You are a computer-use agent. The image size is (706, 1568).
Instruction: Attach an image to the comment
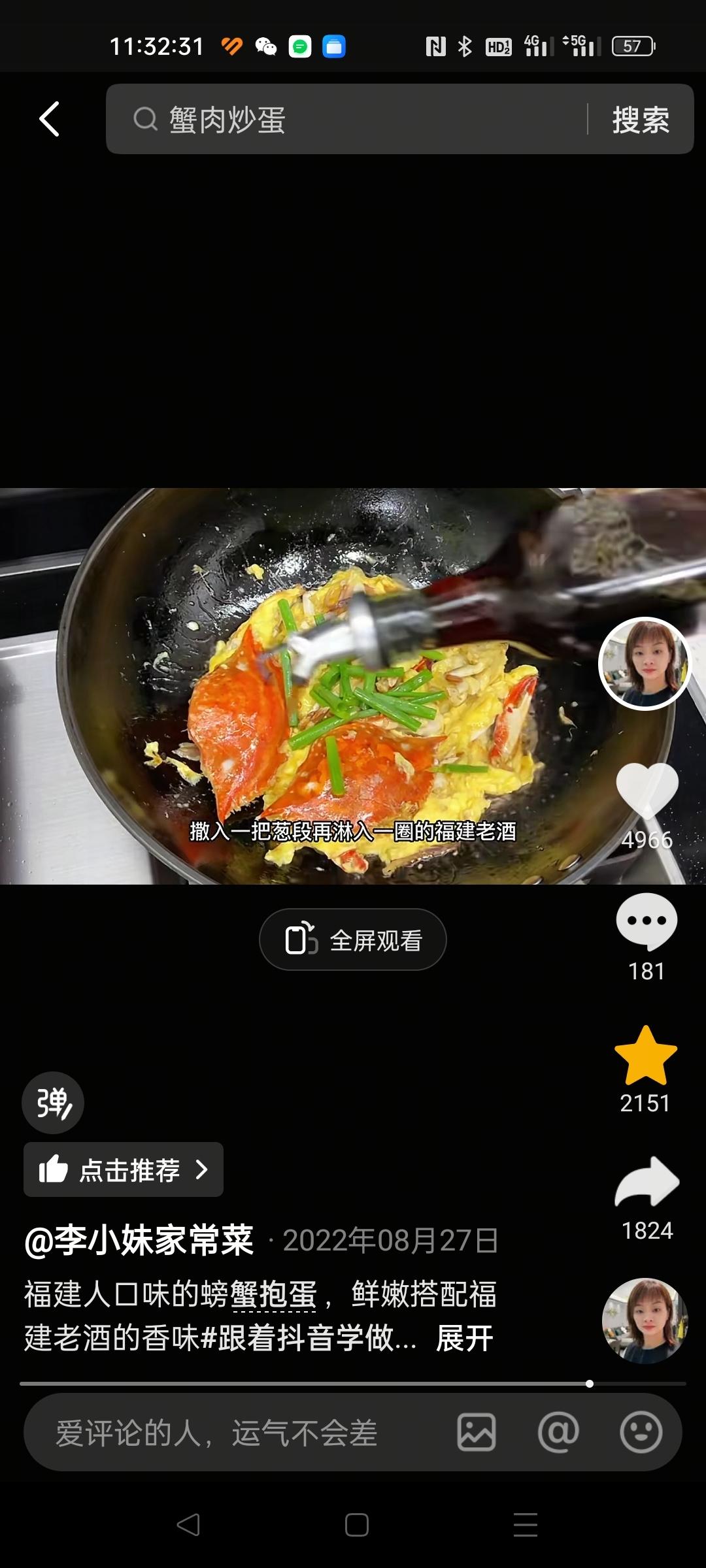(x=476, y=1432)
